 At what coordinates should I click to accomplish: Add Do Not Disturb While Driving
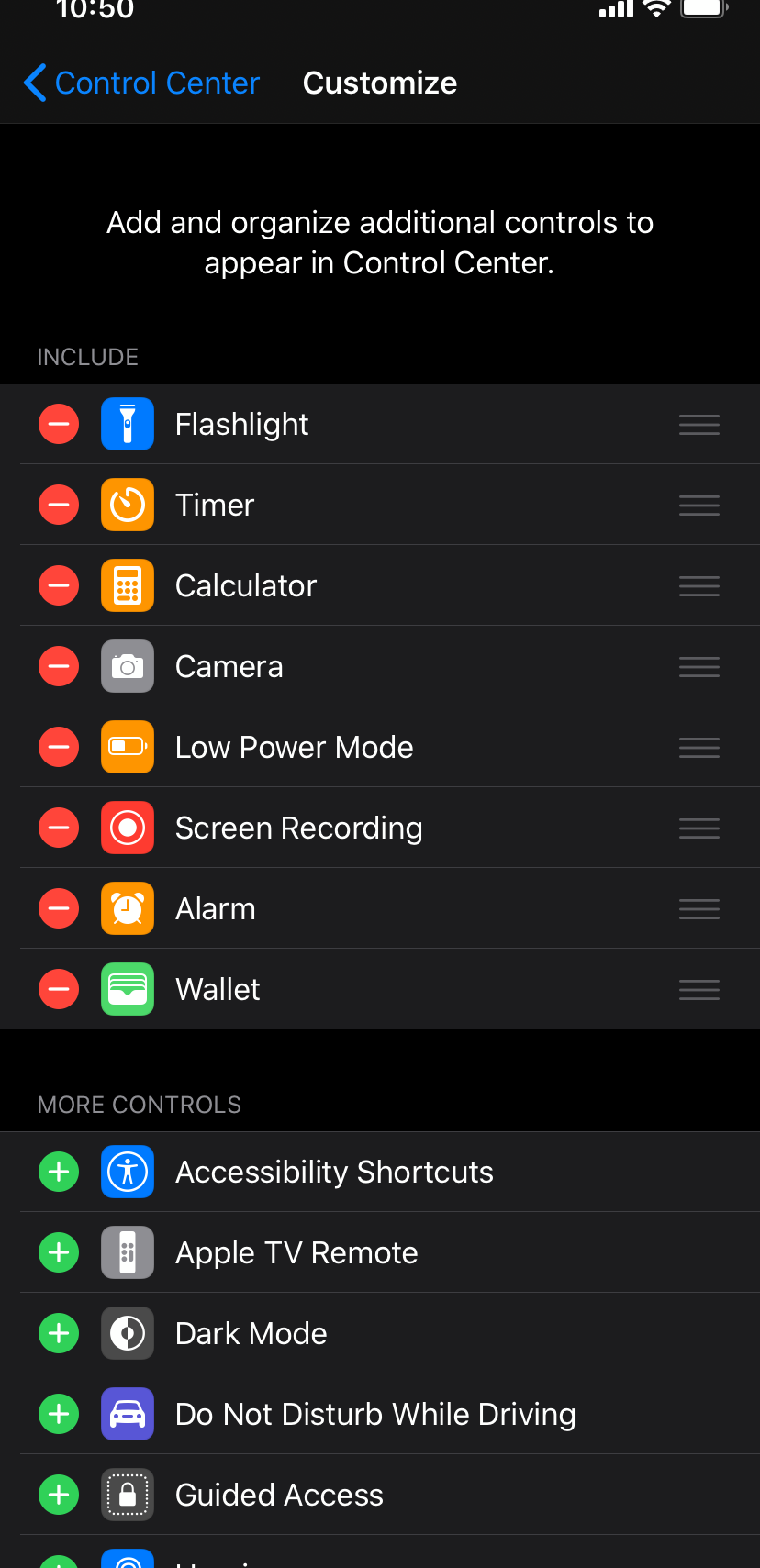[x=59, y=1414]
